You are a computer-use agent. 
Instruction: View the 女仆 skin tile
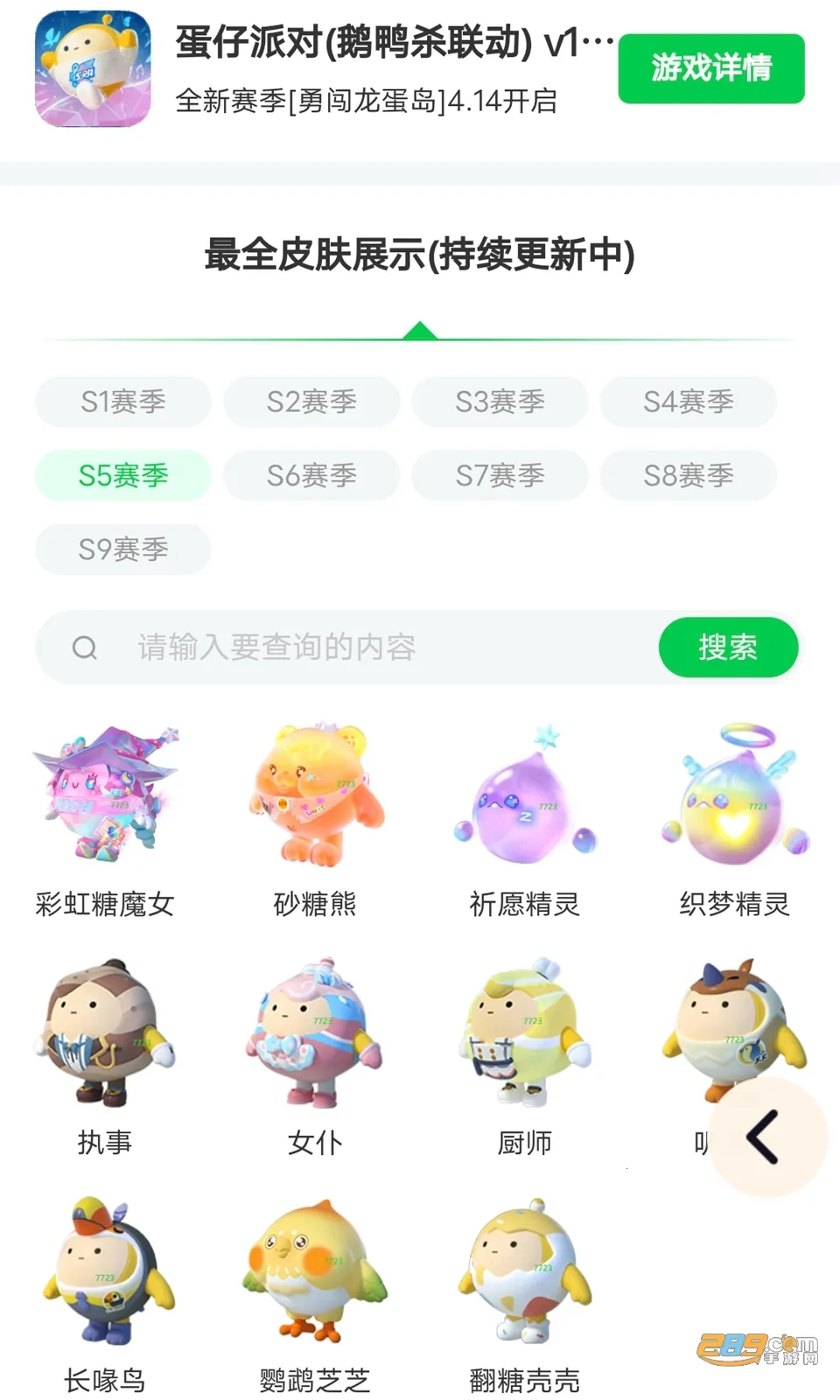coord(315,1032)
